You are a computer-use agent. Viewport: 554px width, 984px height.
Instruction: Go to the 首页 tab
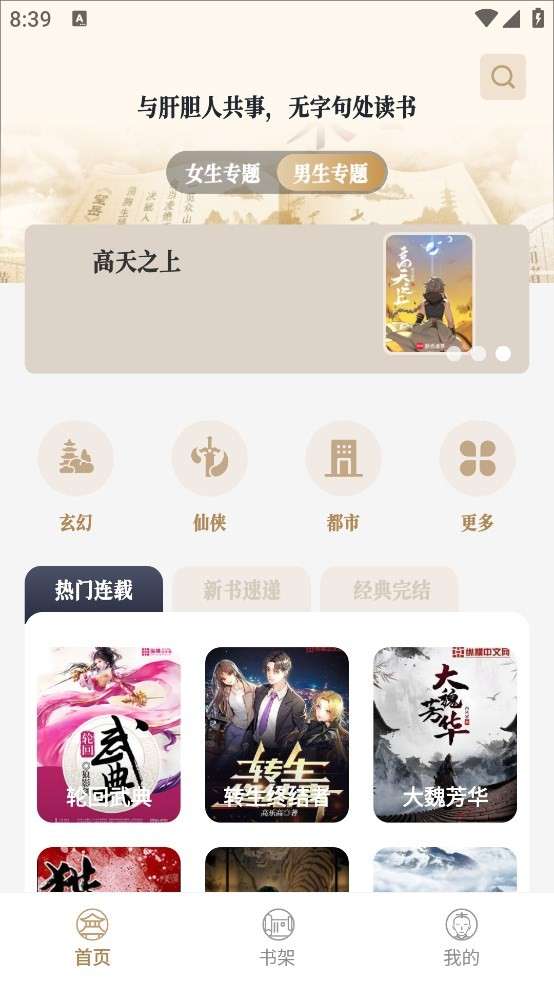(92, 938)
